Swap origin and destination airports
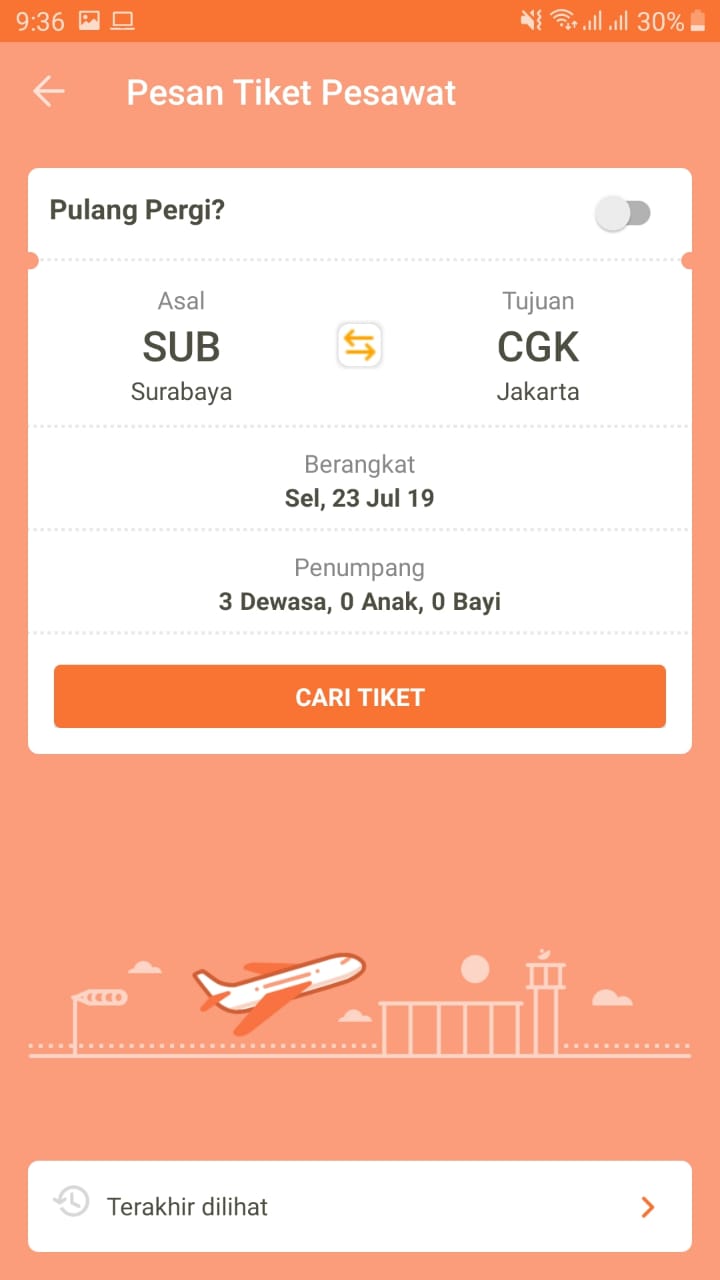Viewport: 720px width, 1280px height. [359, 346]
